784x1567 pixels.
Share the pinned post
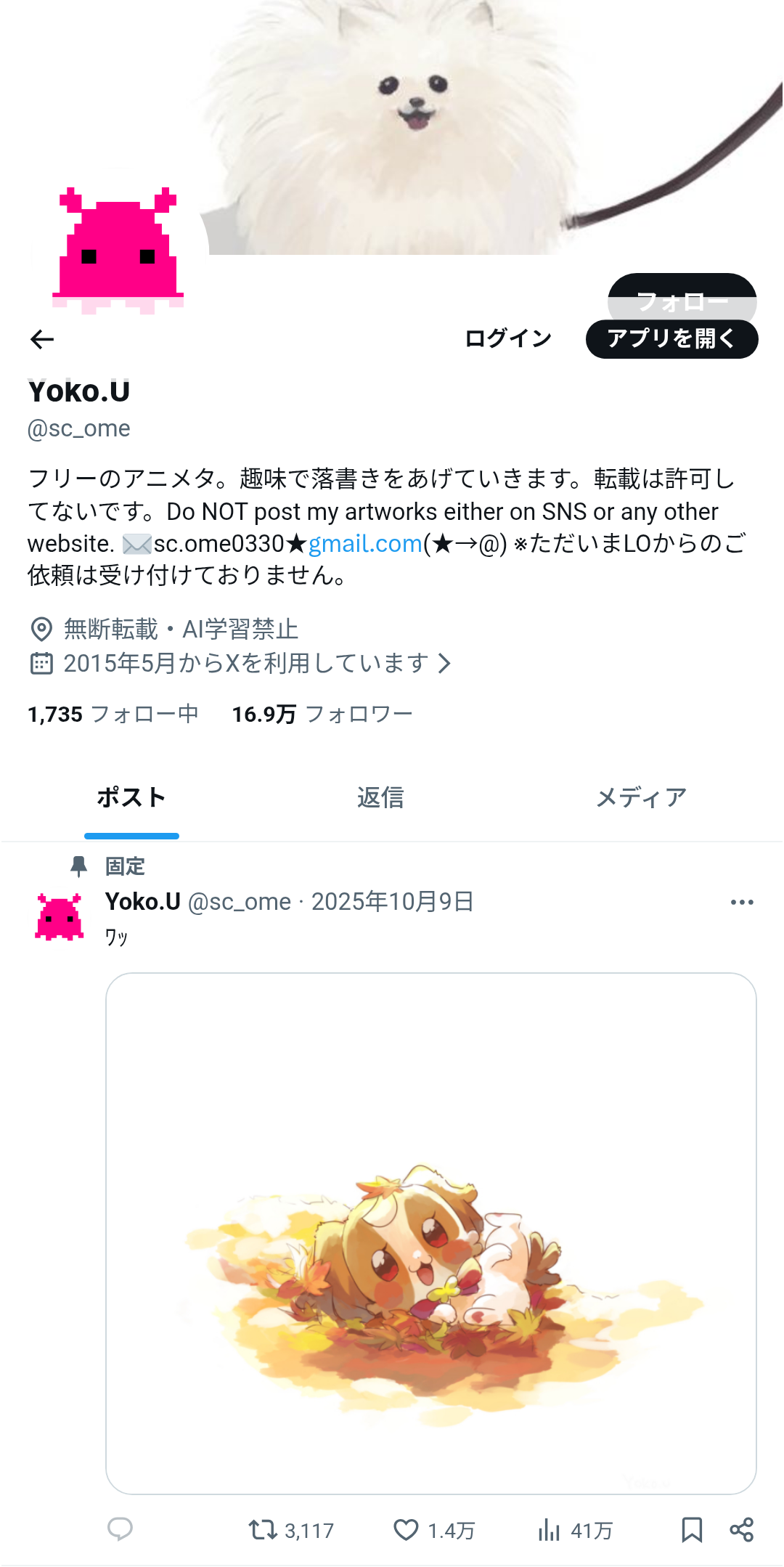click(x=741, y=1530)
